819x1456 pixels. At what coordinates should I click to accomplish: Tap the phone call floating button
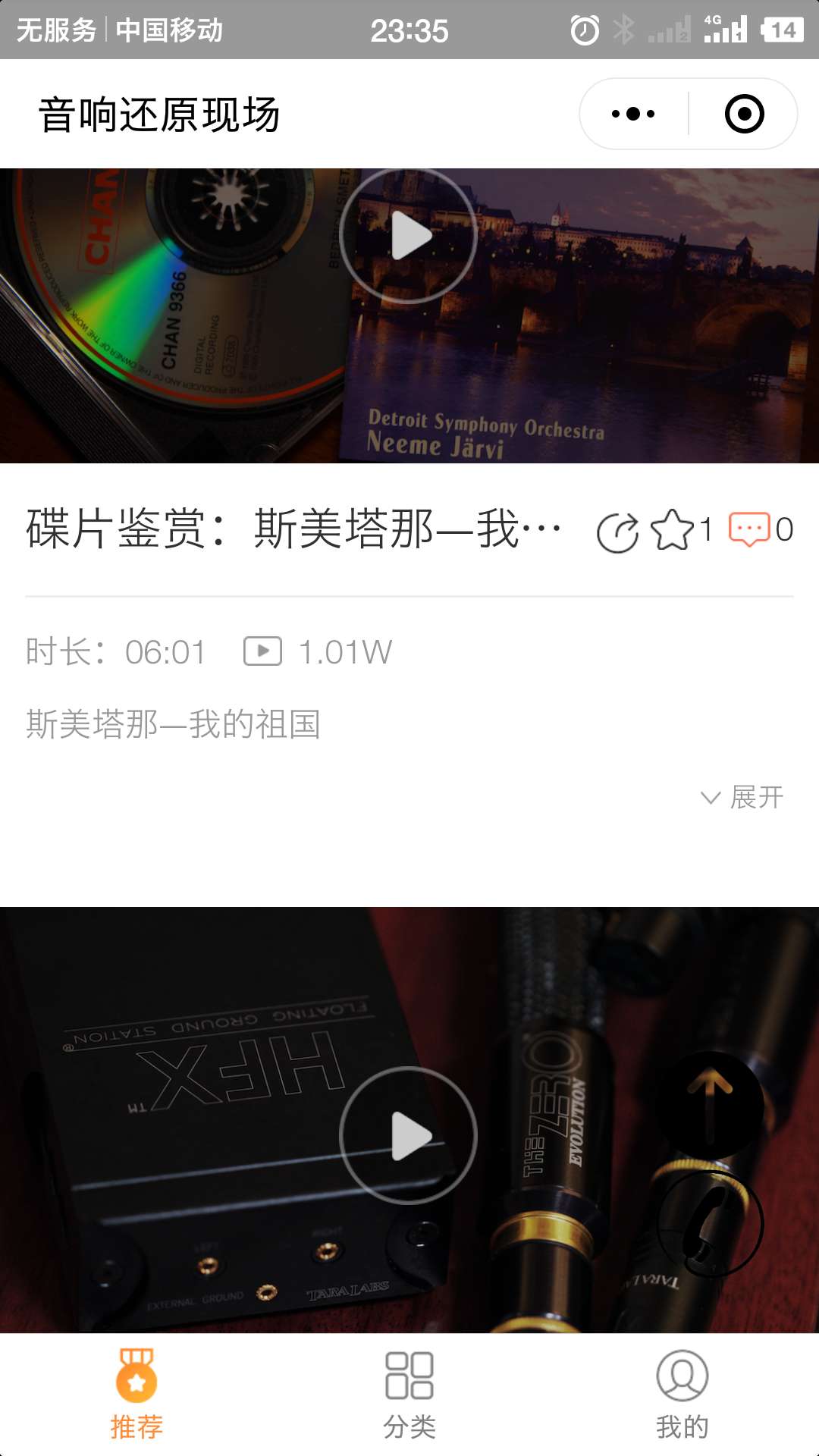(710, 1223)
